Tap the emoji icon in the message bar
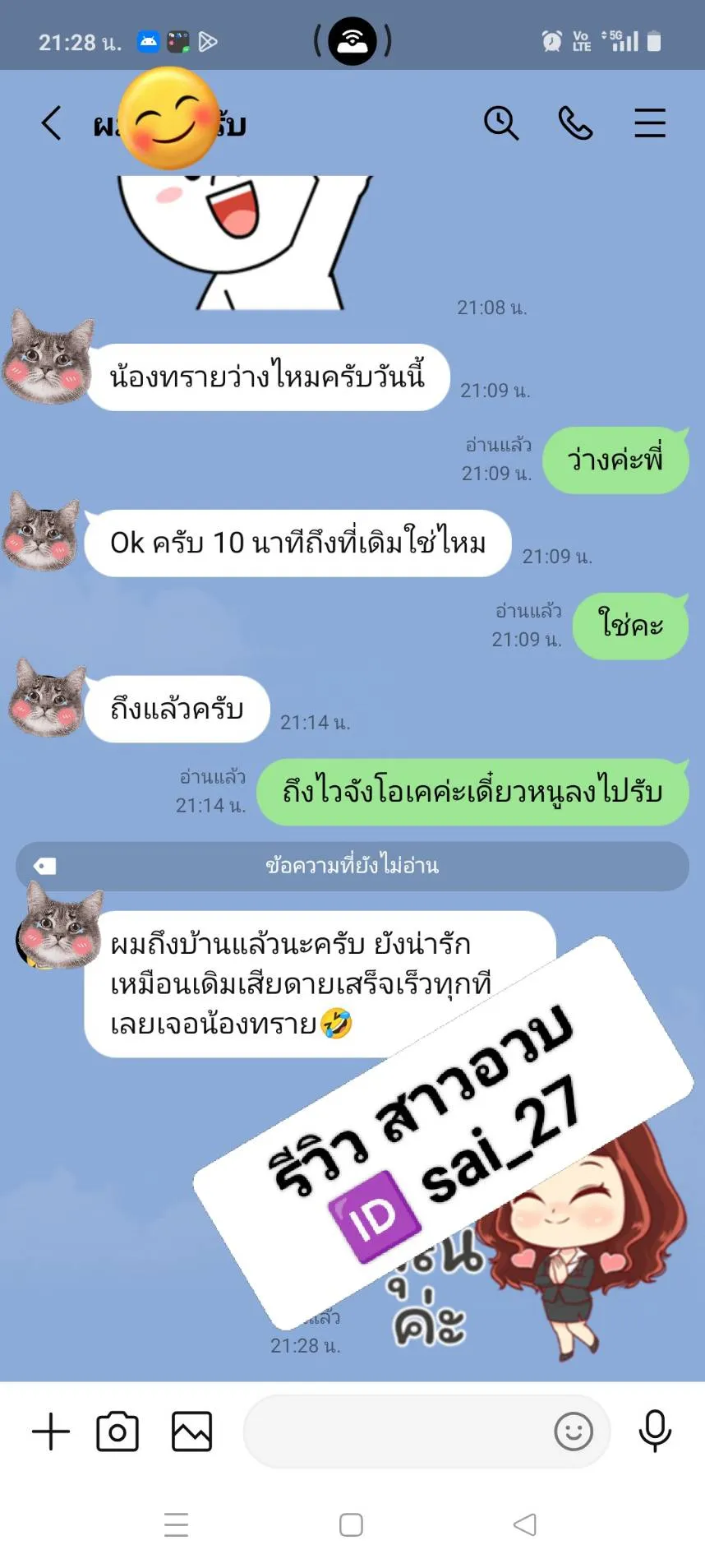705x1568 pixels. (x=573, y=1432)
